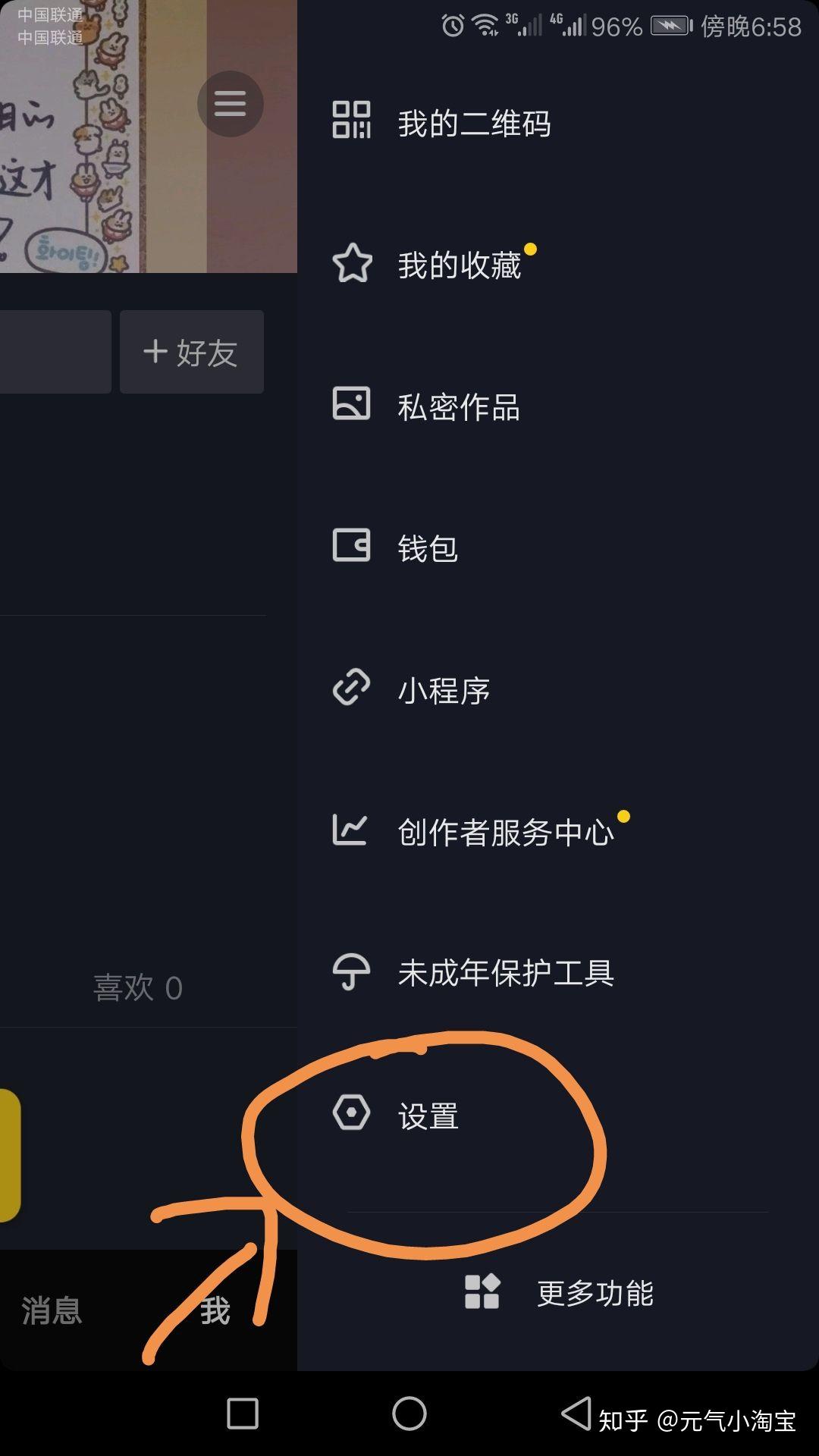This screenshot has width=819, height=1456.
Task: Open 设置 settings
Action: click(557, 1115)
